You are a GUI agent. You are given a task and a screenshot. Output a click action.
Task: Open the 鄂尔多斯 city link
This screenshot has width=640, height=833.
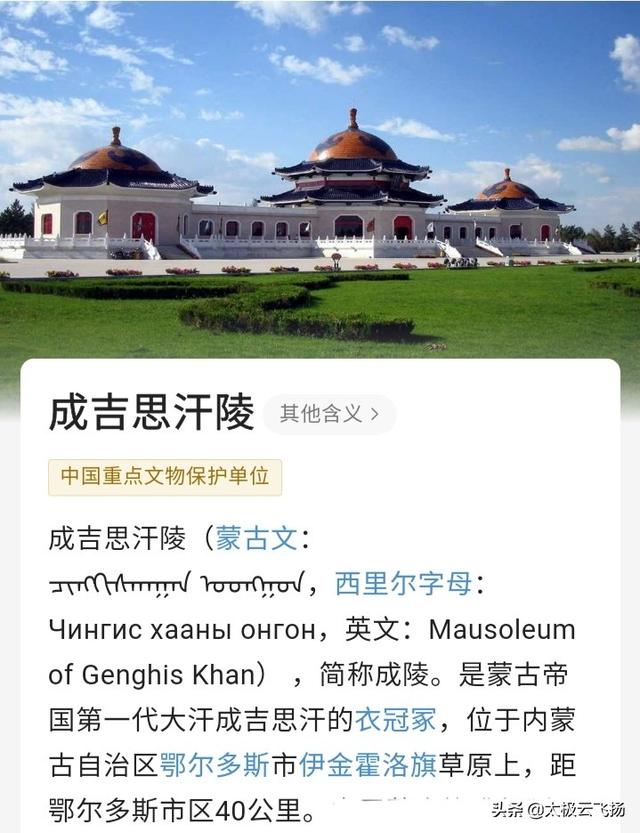[214, 766]
